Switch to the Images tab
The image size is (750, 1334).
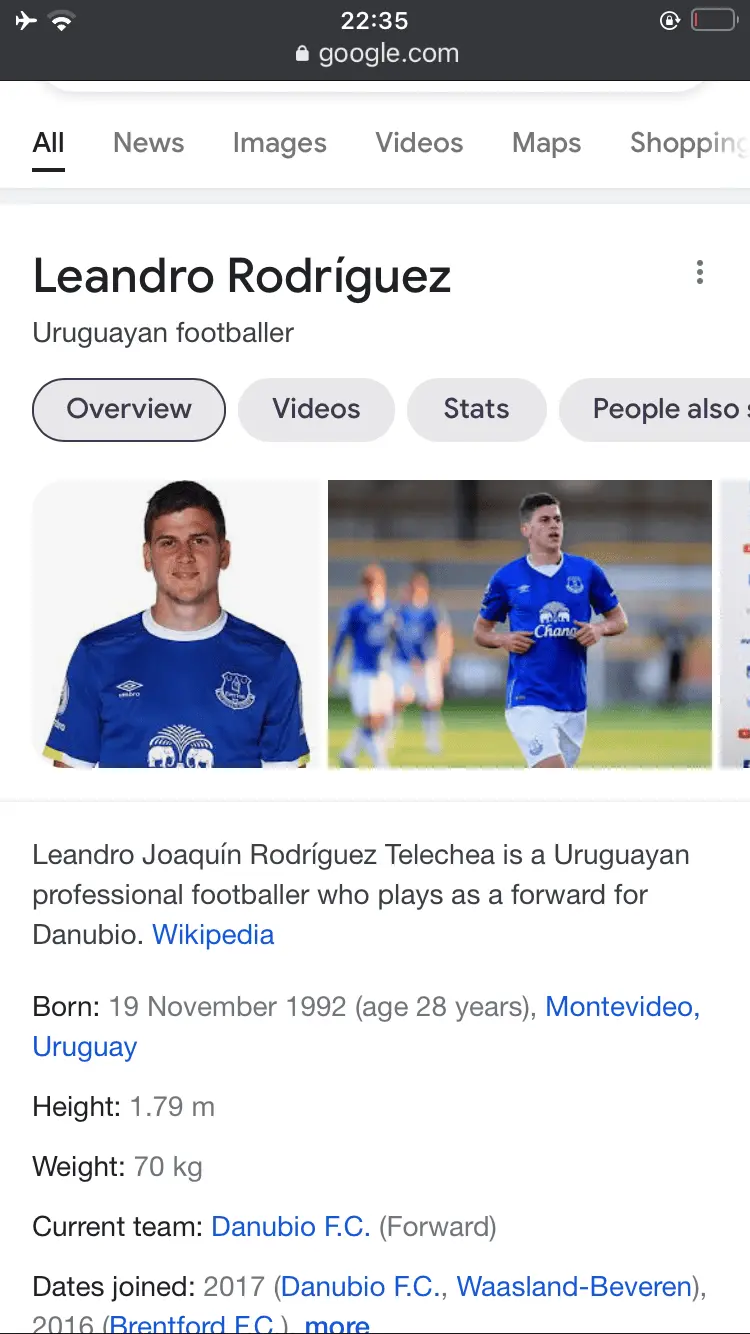[x=279, y=143]
